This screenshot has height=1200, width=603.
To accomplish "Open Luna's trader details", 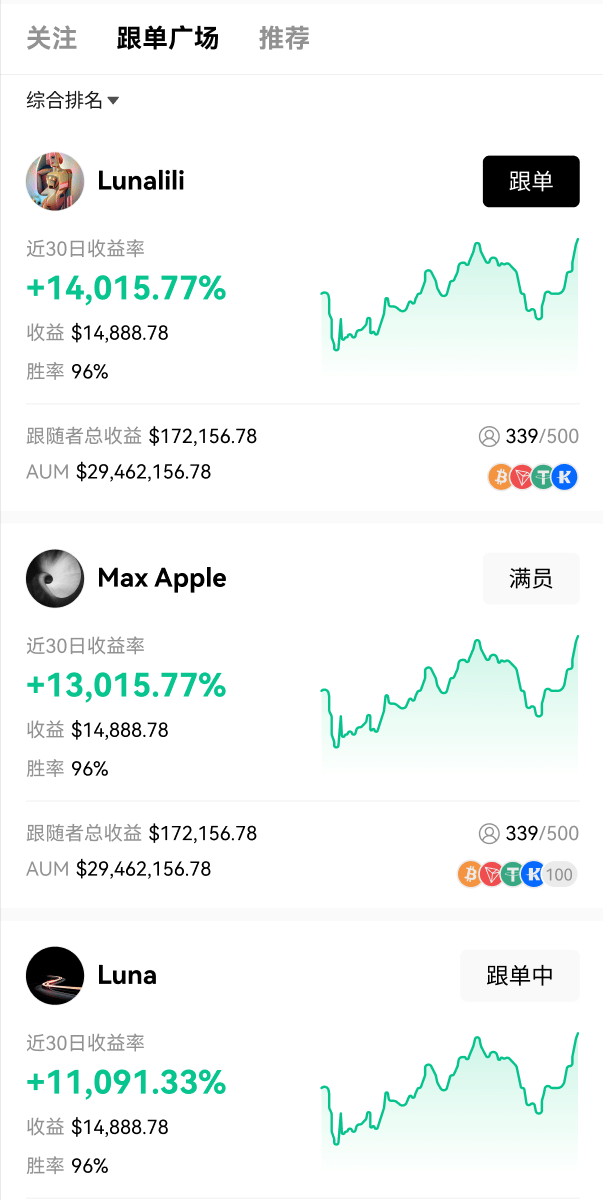I will tap(127, 975).
